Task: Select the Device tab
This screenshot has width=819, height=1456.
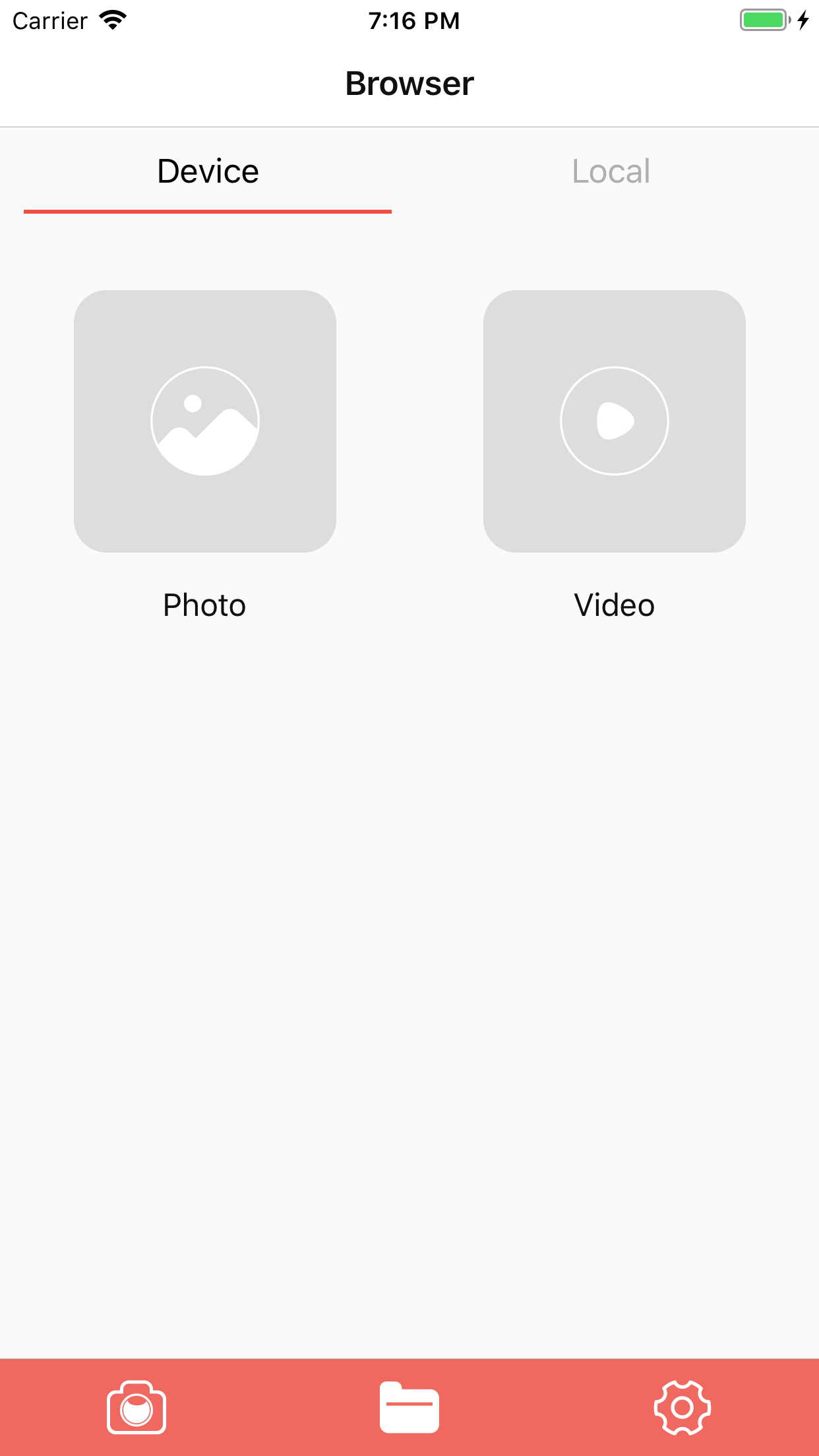Action: click(206, 170)
